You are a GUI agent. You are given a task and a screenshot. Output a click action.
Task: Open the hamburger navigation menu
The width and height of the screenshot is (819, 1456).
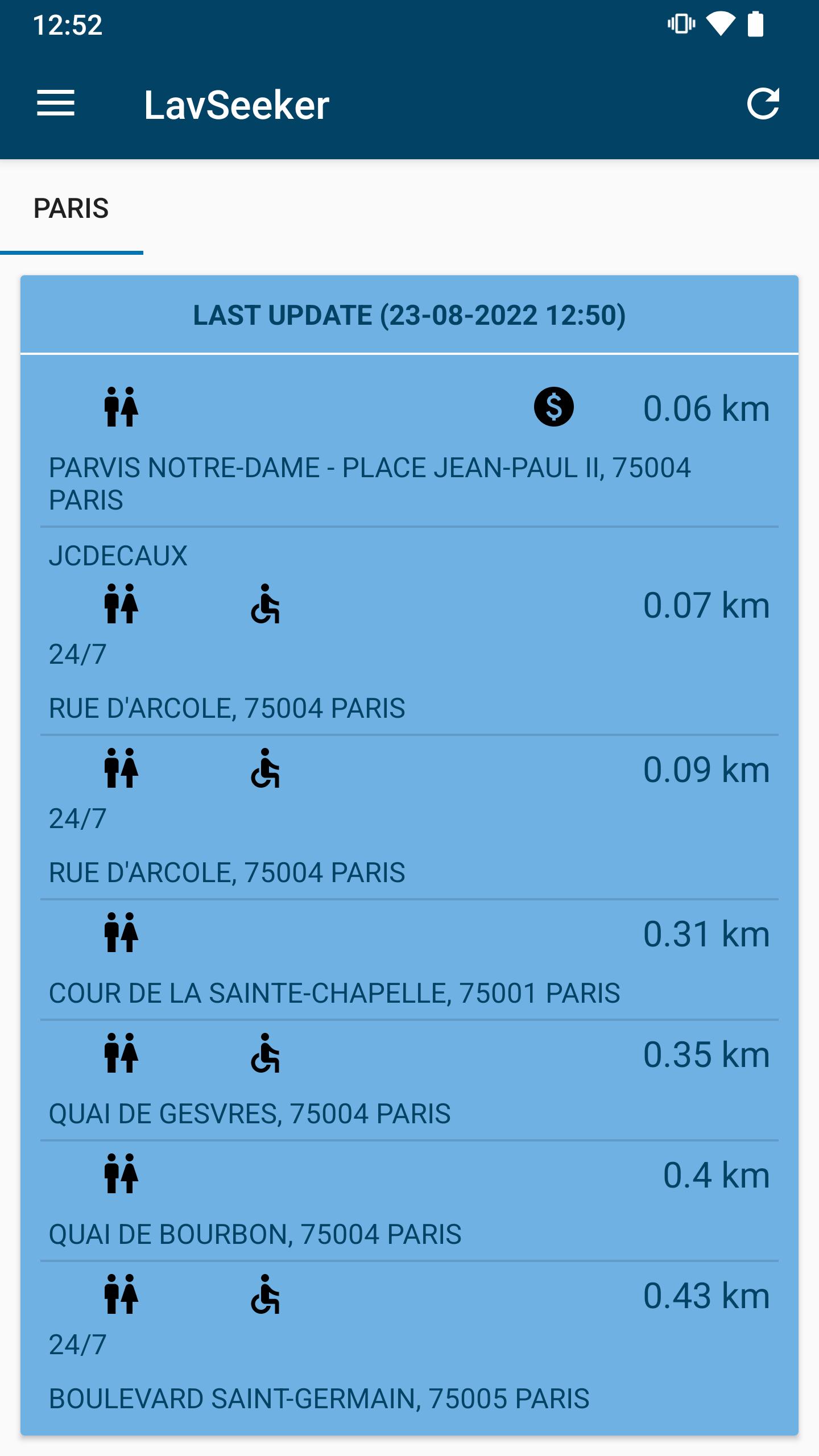click(x=56, y=104)
